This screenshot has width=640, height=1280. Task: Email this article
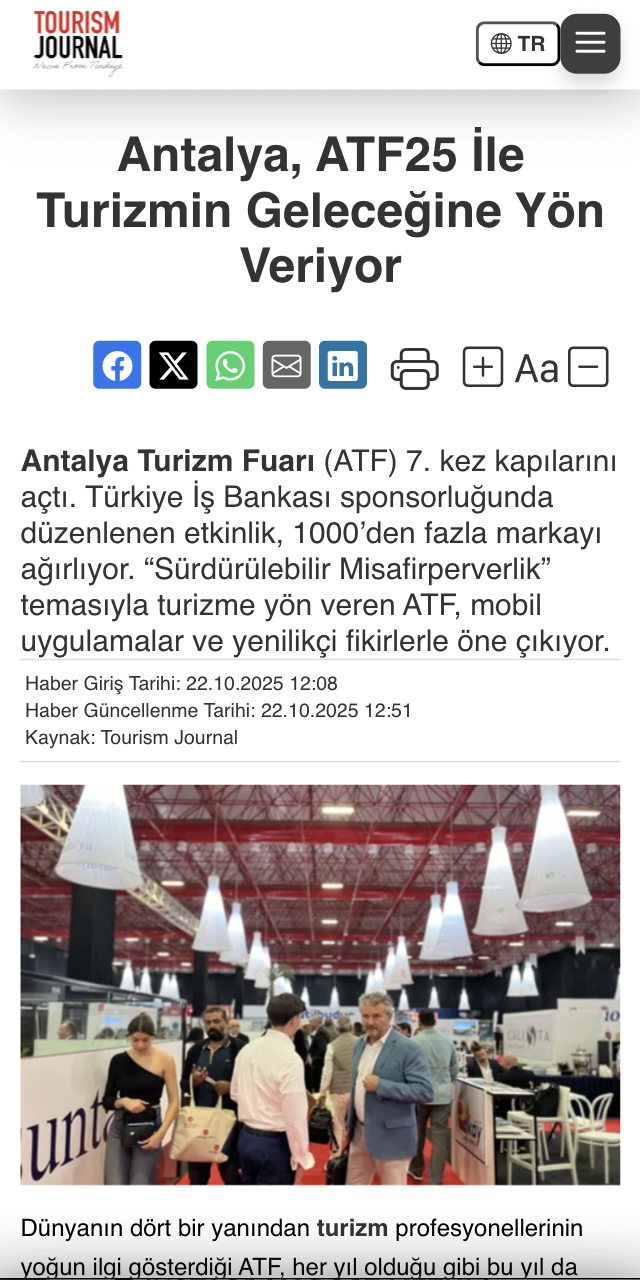(x=286, y=366)
